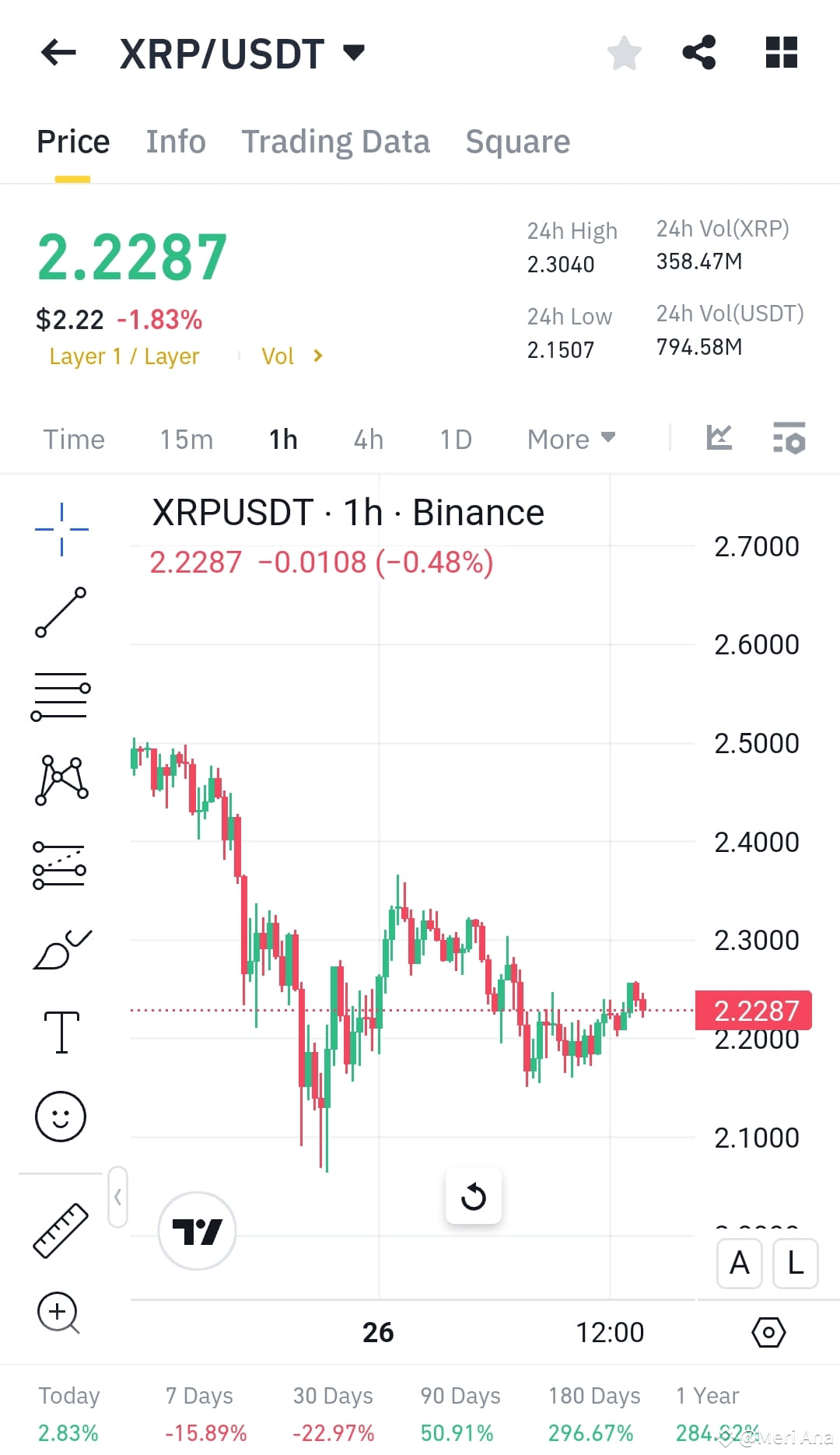Screen dimensions: 840x1455
Task: Open the Vol indicator chevron
Action: 318,356
